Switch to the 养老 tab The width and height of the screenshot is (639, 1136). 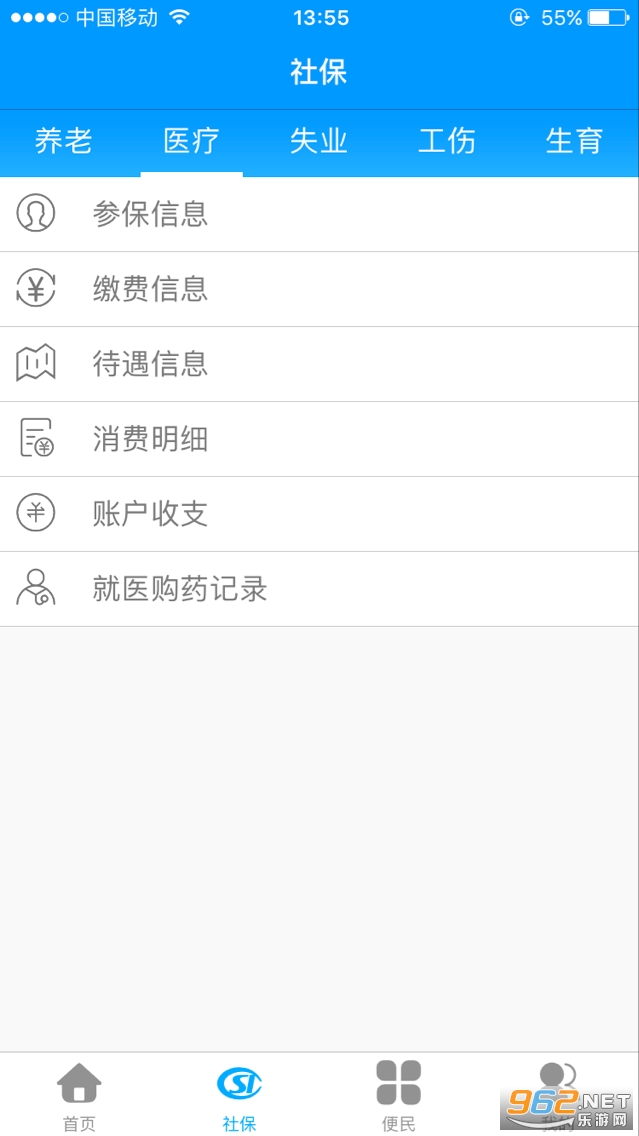pyautogui.click(x=64, y=142)
